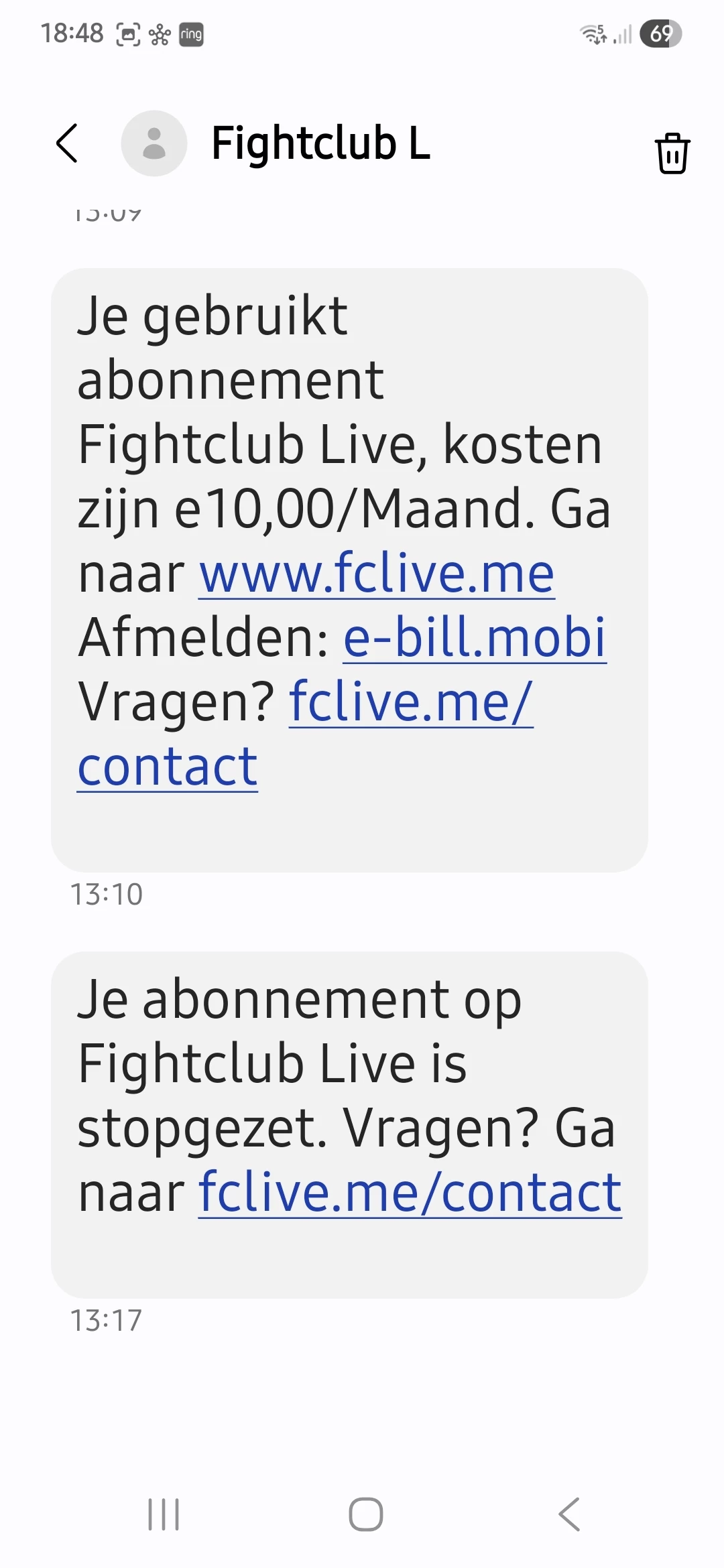Open the e-bill.mobi unsubscribe link
Viewport: 724px width, 1568px height.
click(x=475, y=638)
